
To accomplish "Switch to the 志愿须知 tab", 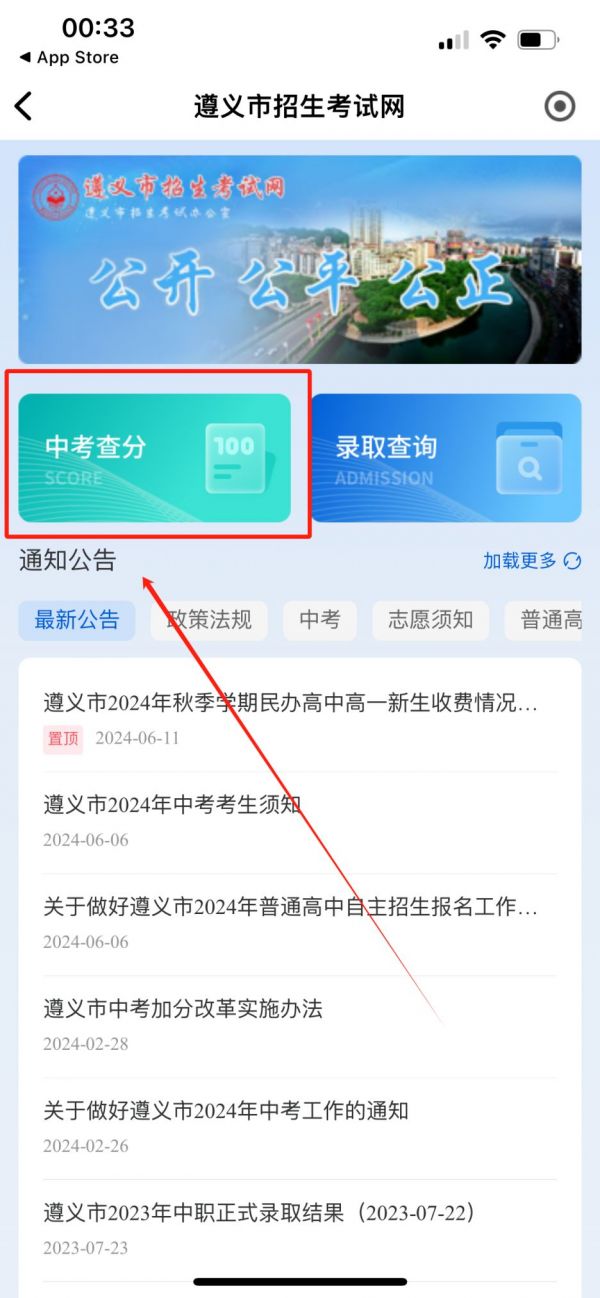I will (431, 620).
